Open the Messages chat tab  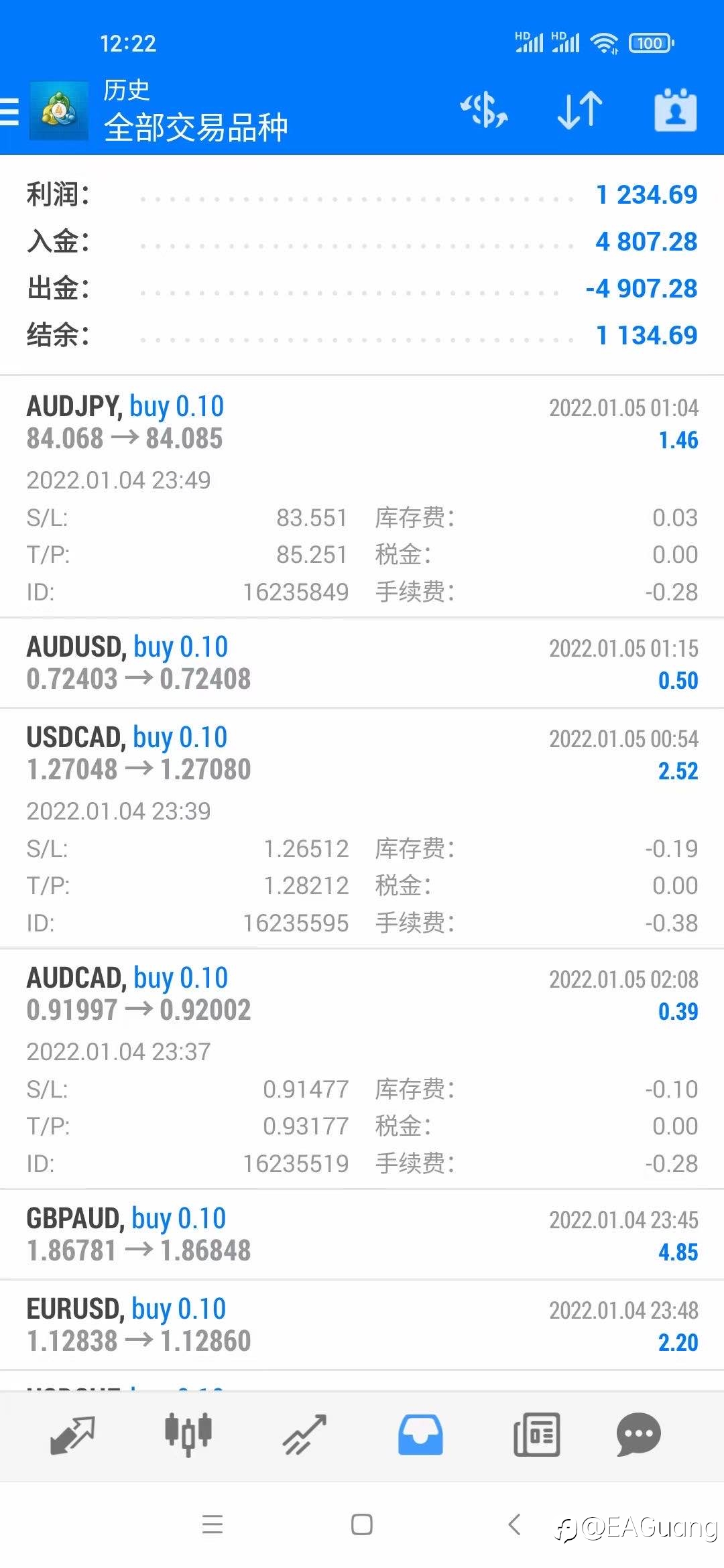pos(638,1435)
